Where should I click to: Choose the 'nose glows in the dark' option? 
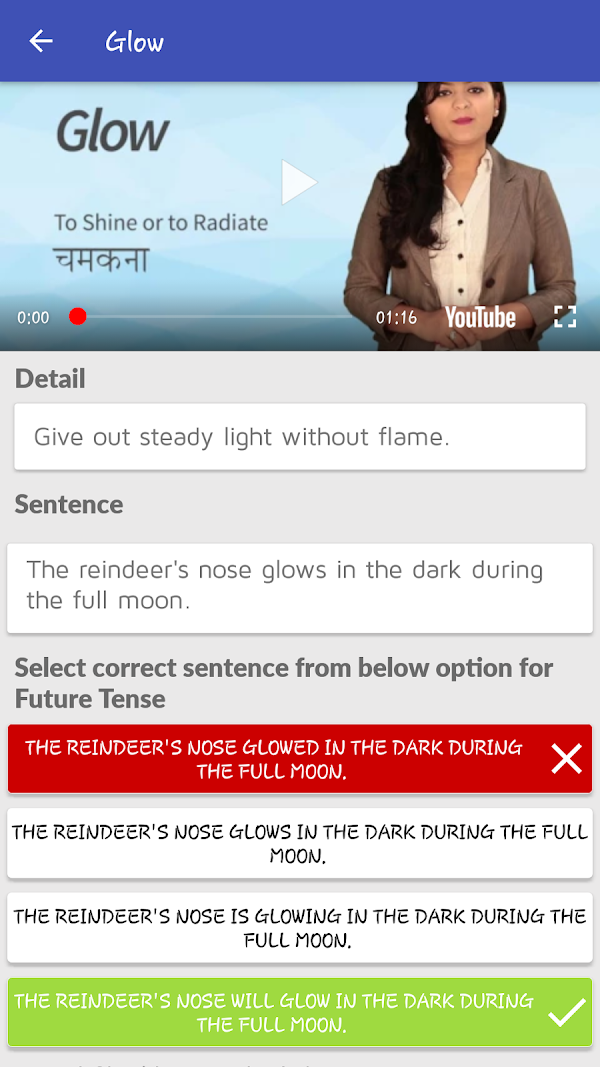tap(299, 843)
